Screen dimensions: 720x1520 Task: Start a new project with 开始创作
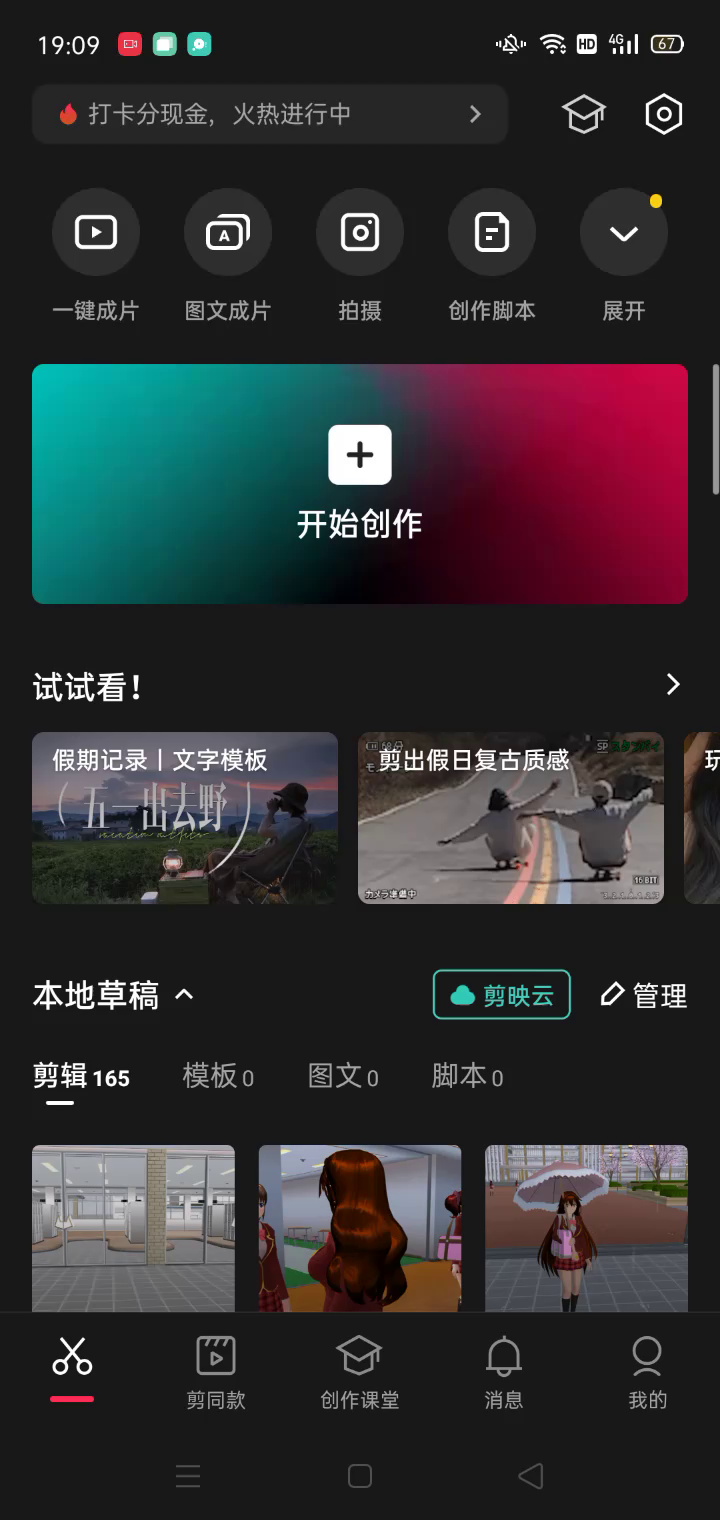(360, 484)
